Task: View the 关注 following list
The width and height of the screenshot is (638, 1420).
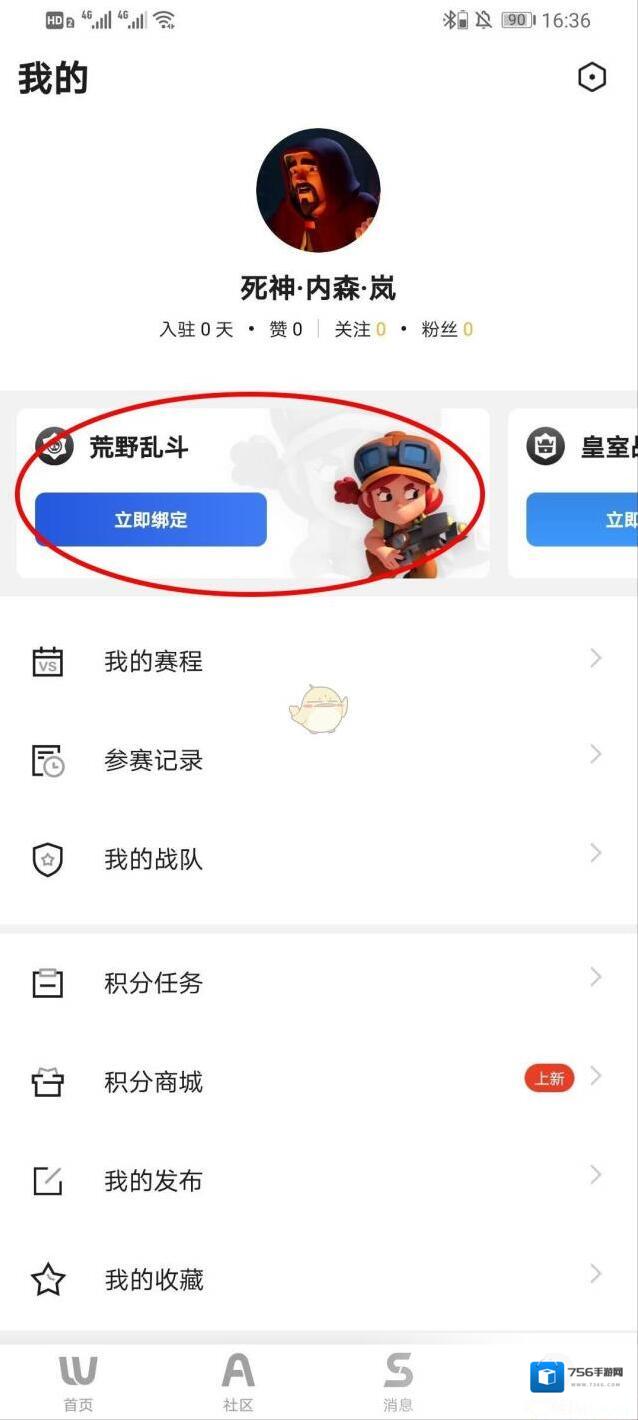Action: [x=360, y=329]
